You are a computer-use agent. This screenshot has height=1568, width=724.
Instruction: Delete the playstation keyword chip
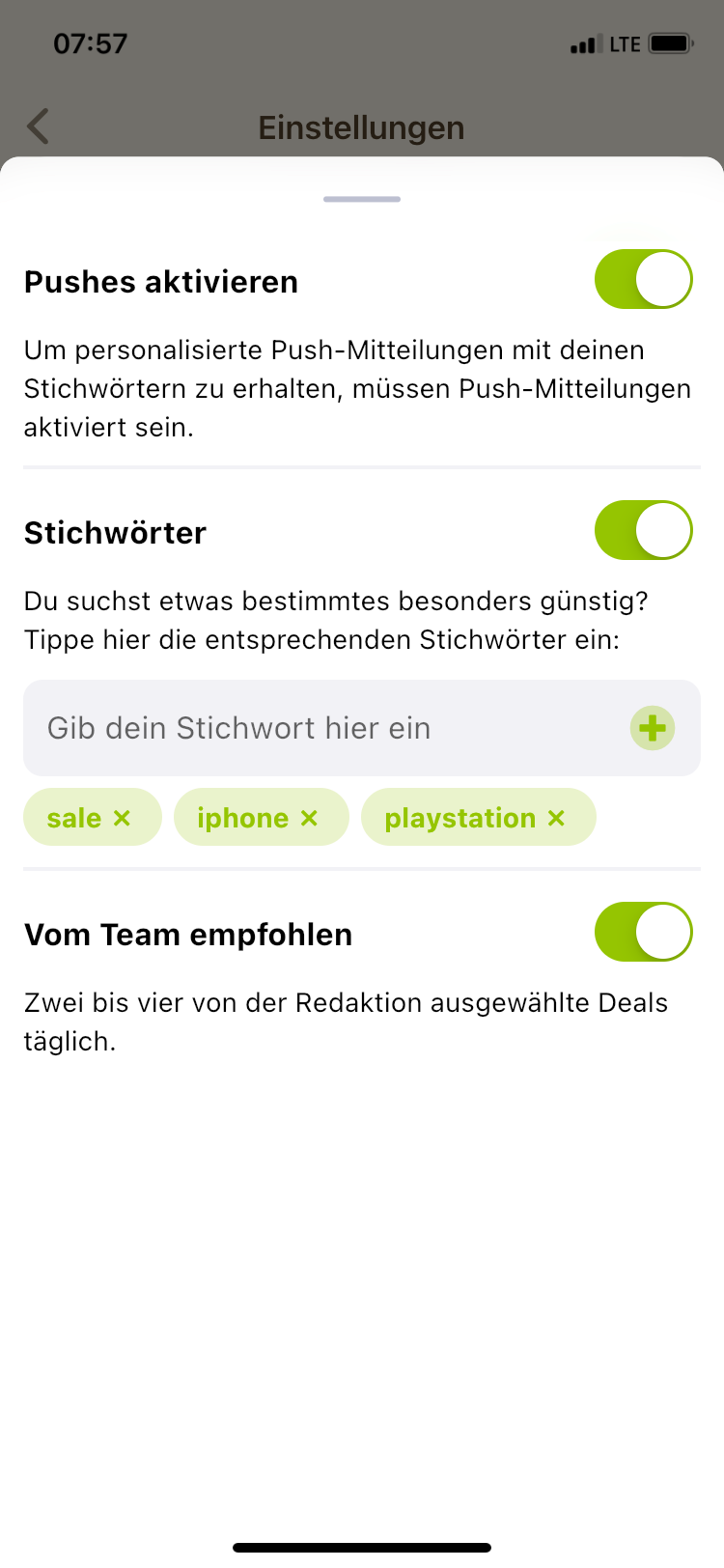(x=556, y=818)
